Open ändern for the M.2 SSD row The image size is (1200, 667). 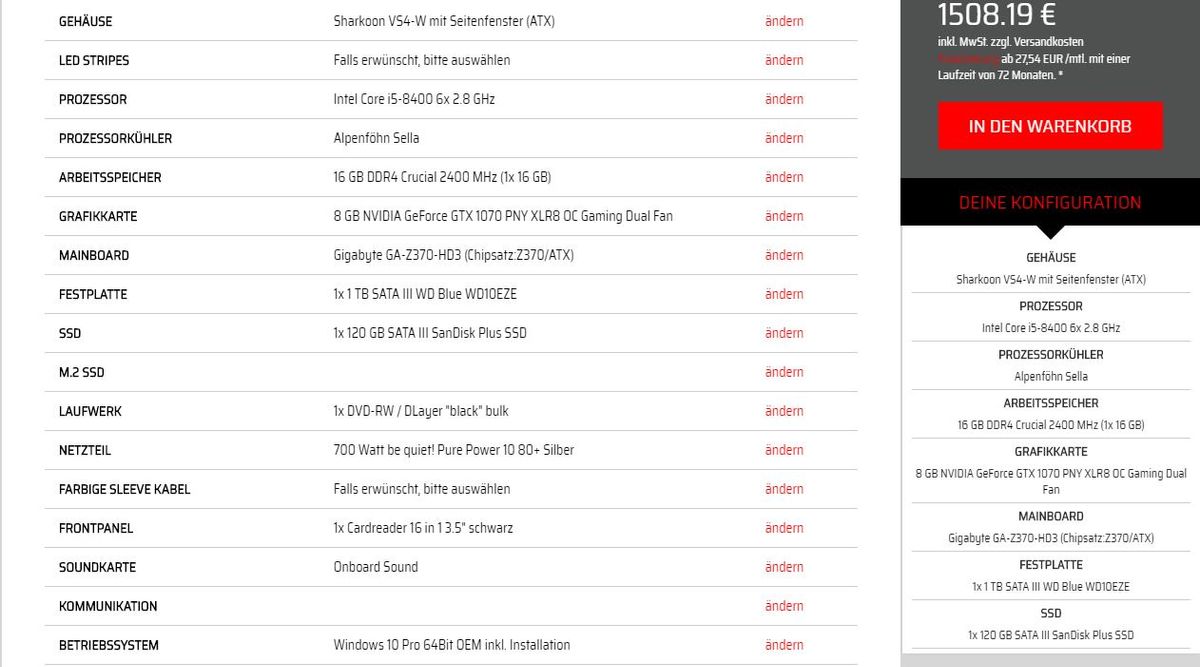[784, 372]
